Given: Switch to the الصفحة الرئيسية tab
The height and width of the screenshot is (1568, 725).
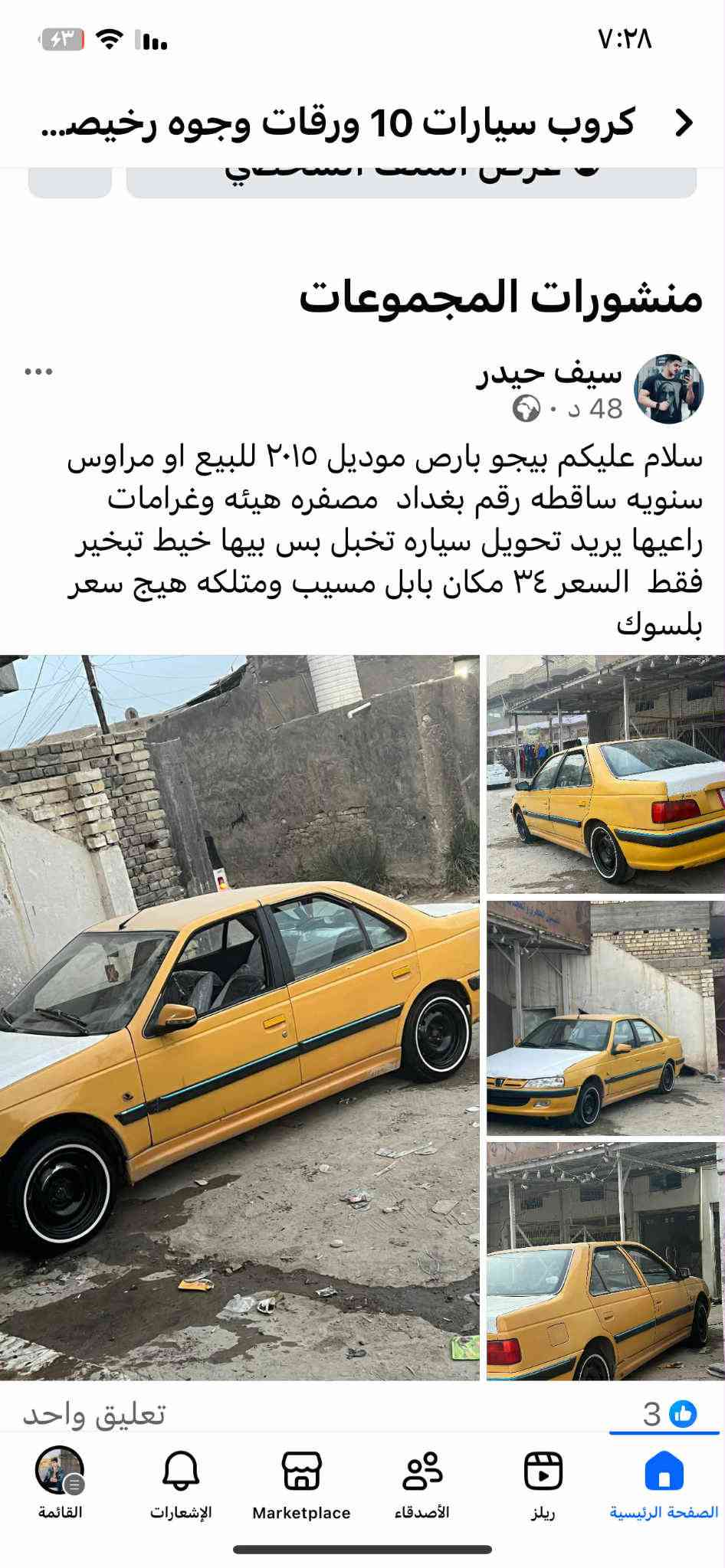Looking at the screenshot, I should point(664,1485).
